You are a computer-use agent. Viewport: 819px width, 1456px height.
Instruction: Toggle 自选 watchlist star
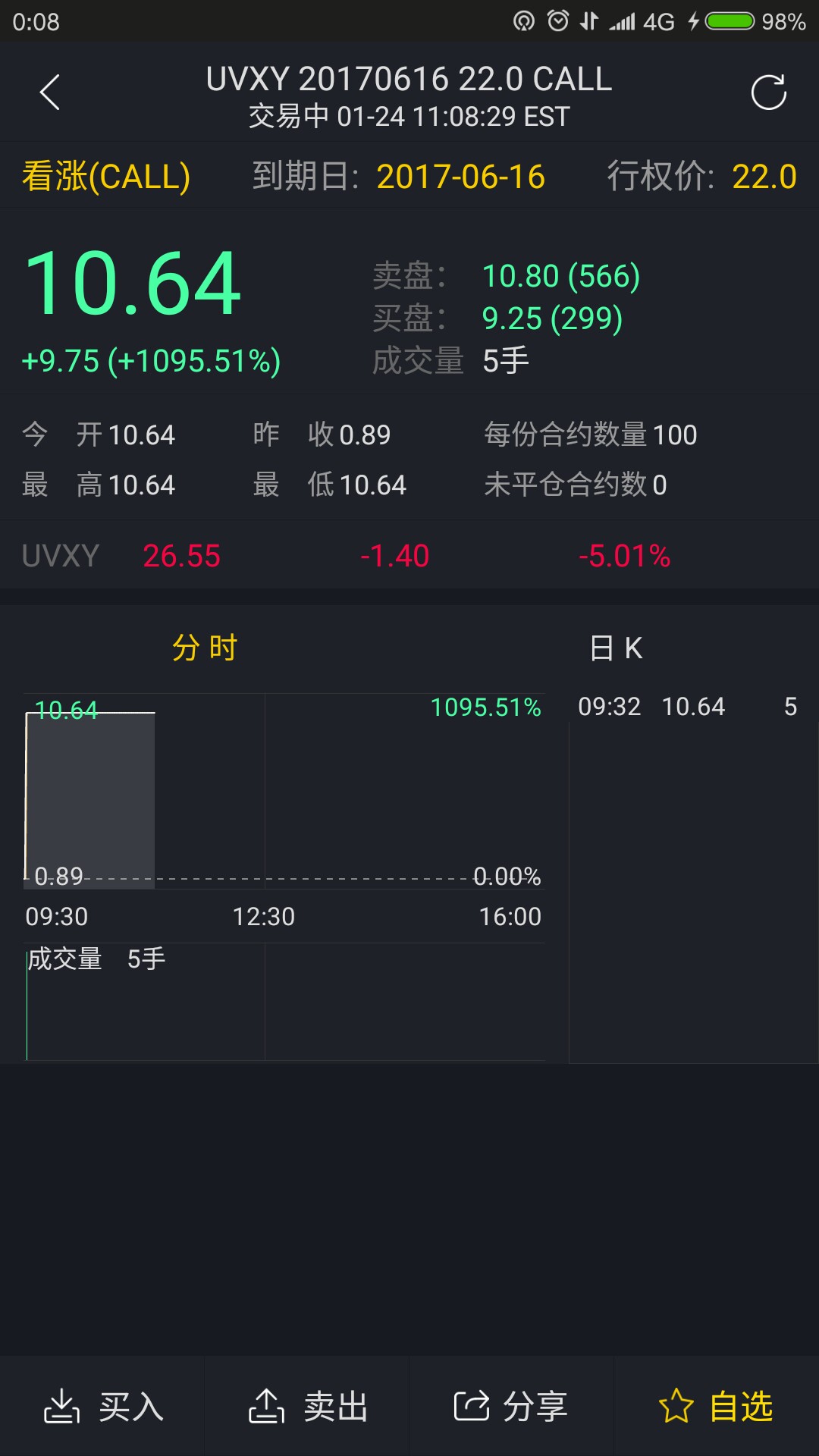716,1407
